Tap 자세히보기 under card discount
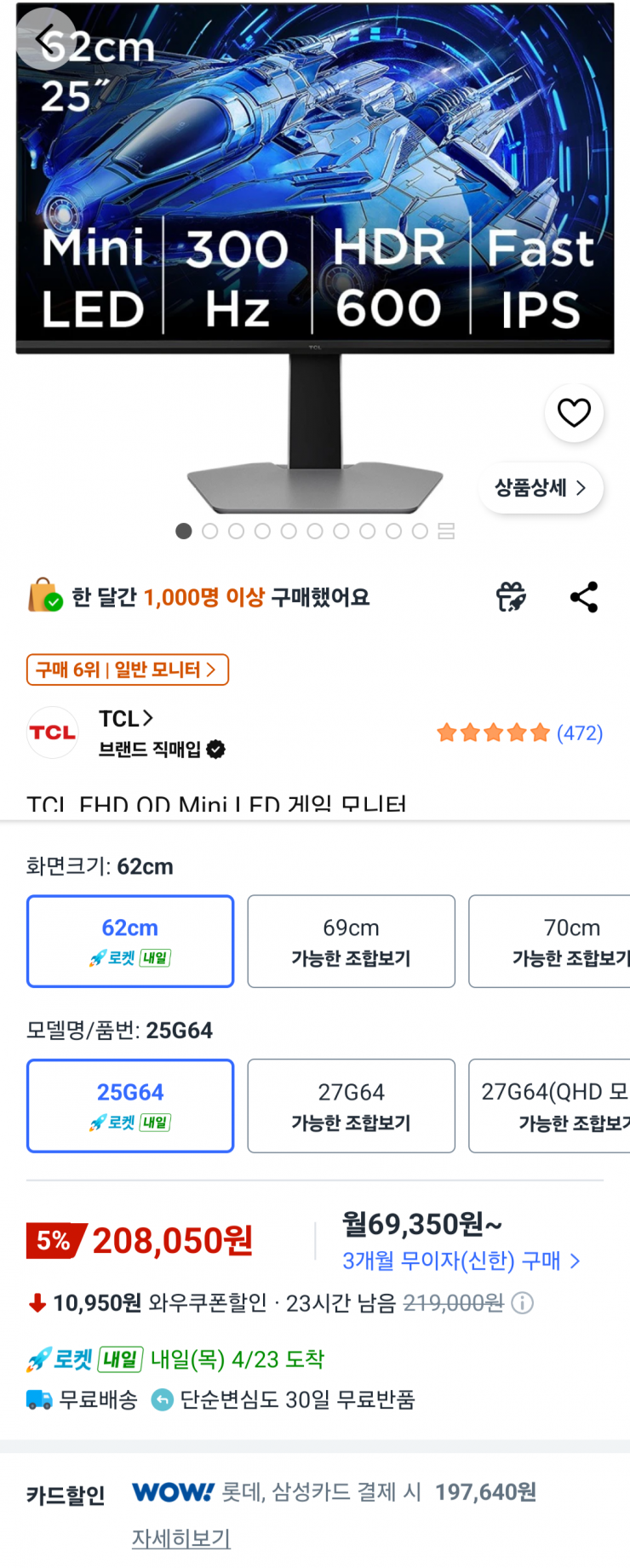Image resolution: width=630 pixels, height=1568 pixels. pos(180,1537)
